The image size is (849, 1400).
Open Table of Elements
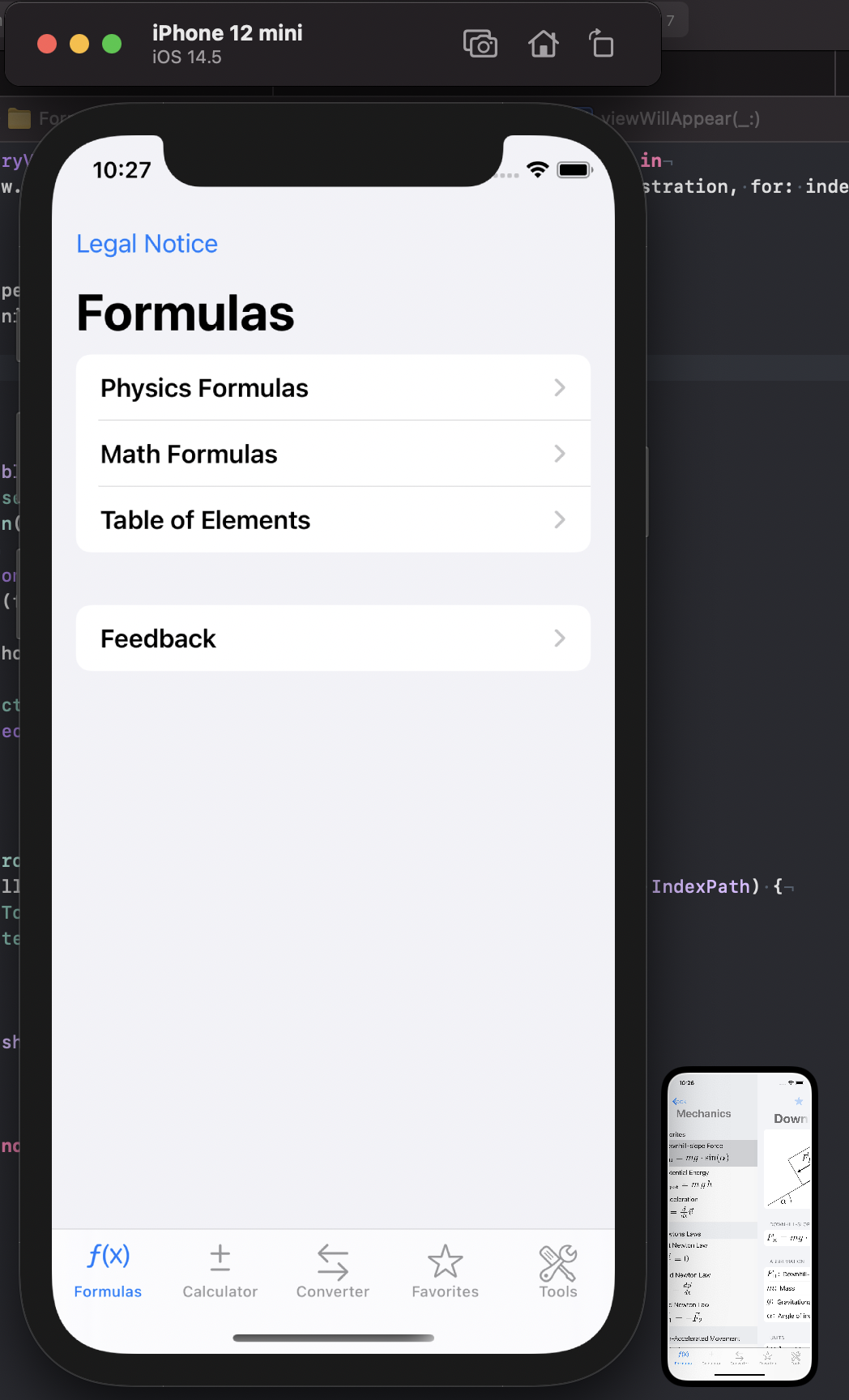coord(333,520)
